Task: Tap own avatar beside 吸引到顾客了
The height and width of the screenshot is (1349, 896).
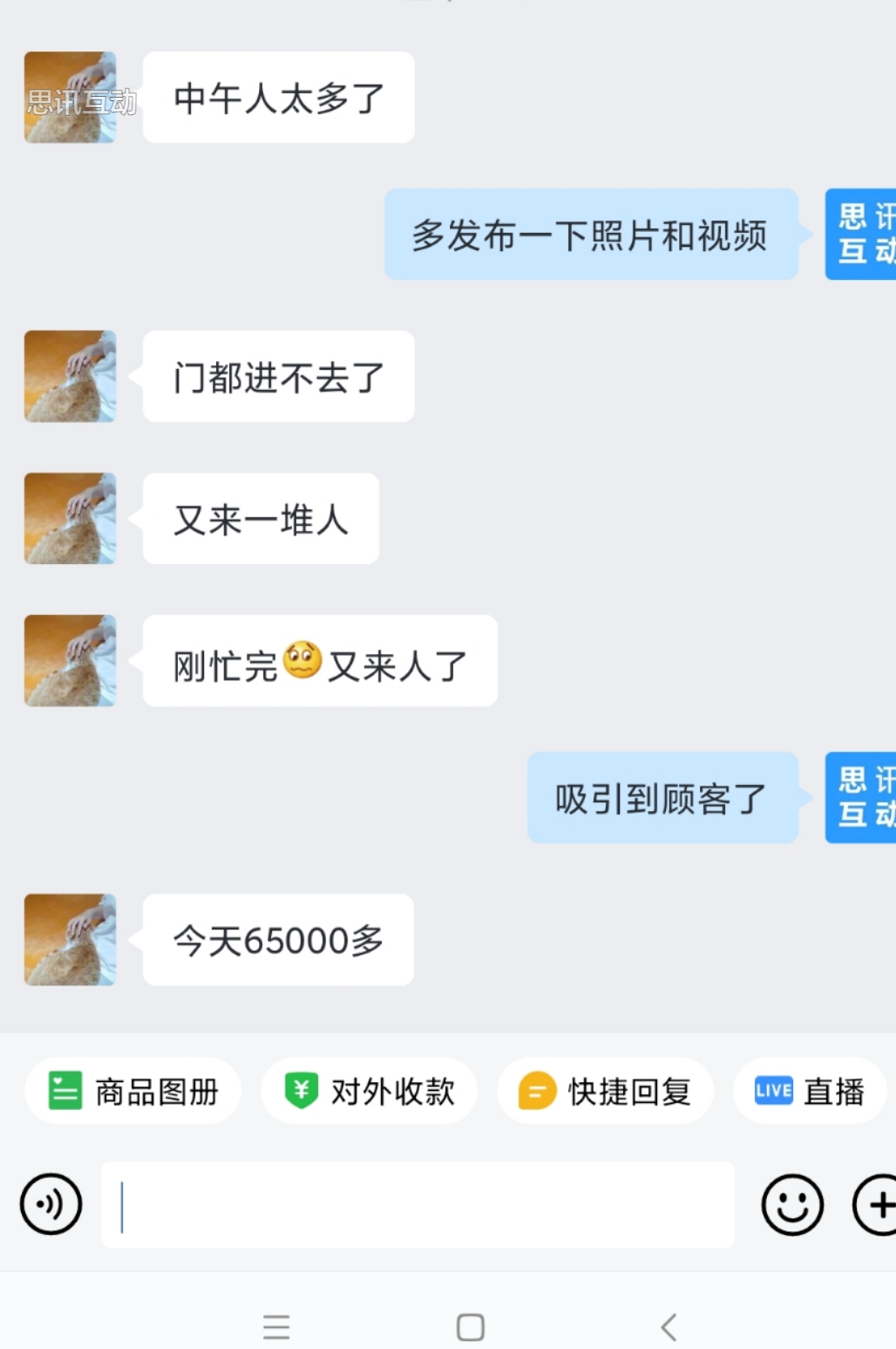Action: 861,797
